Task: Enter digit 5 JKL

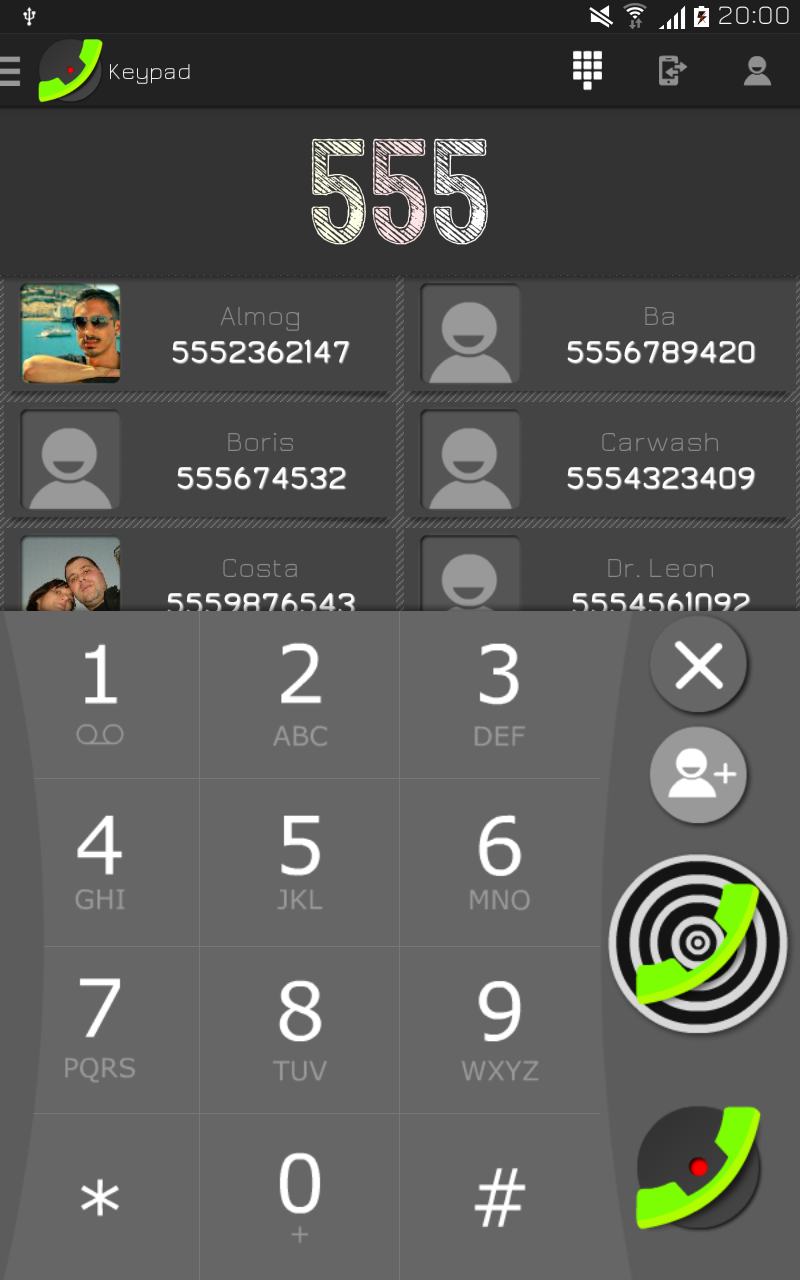Action: [x=300, y=862]
